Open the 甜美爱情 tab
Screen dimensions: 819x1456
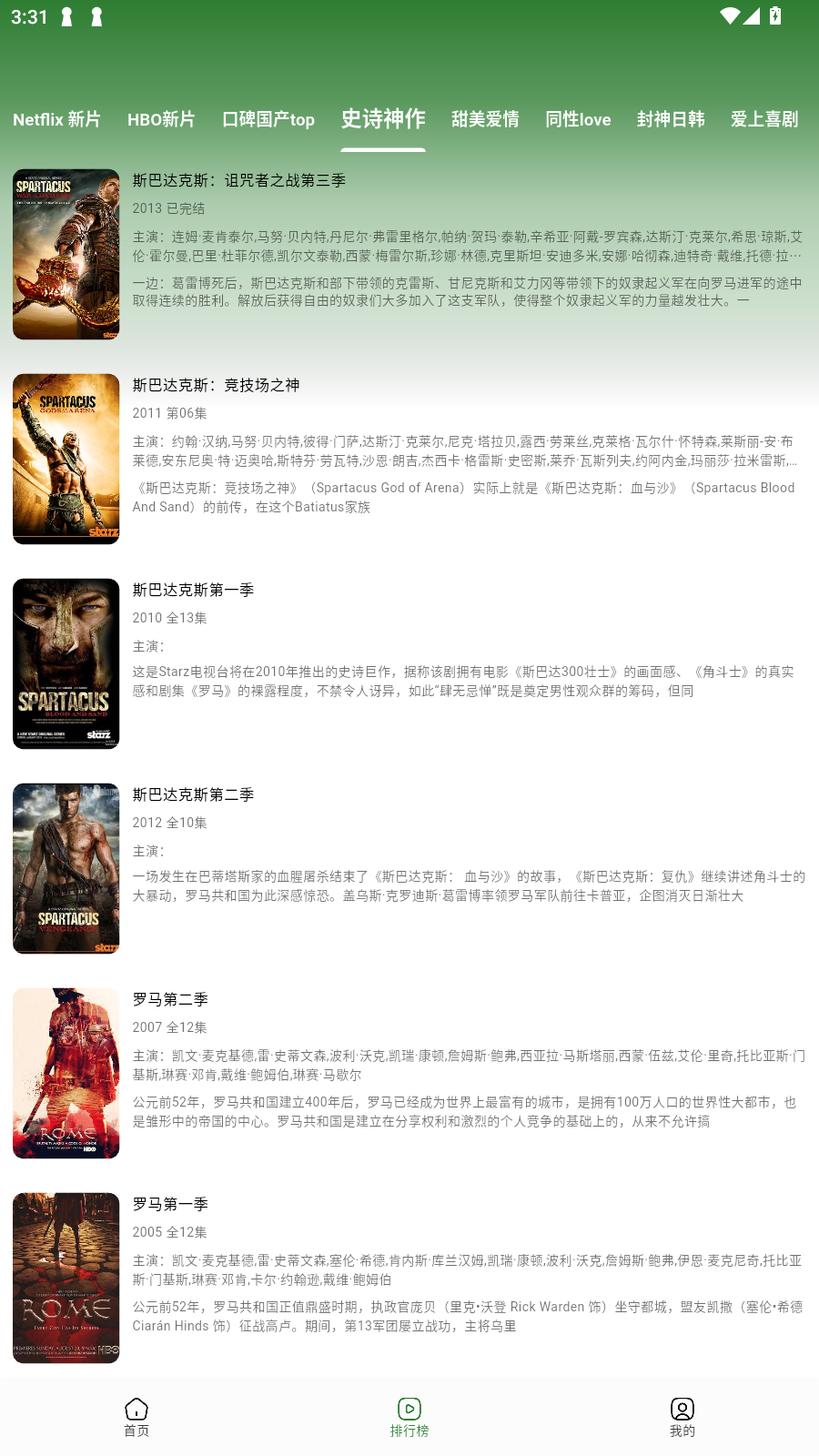485,119
